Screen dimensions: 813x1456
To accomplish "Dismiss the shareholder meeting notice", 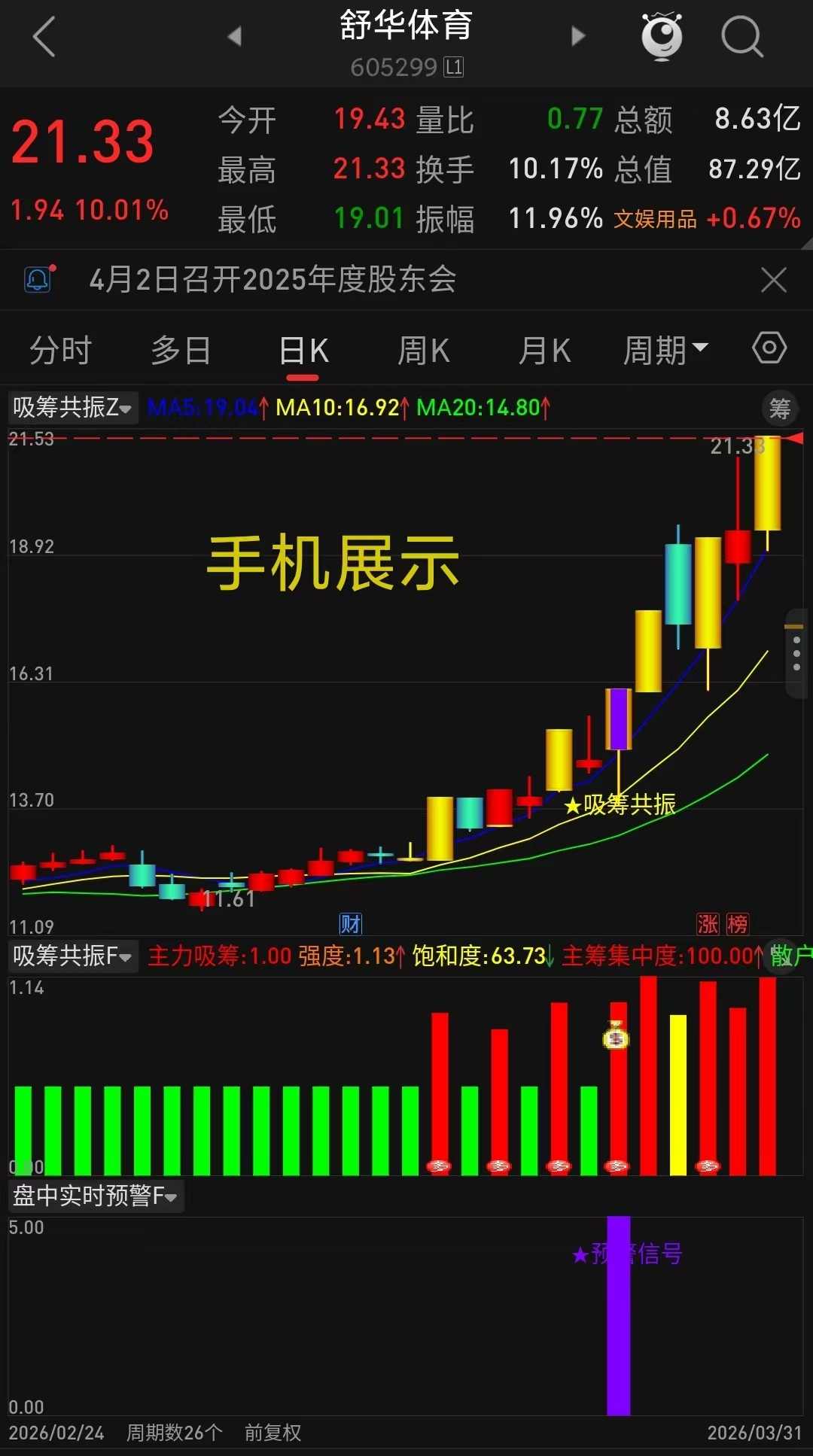I will pyautogui.click(x=773, y=280).
